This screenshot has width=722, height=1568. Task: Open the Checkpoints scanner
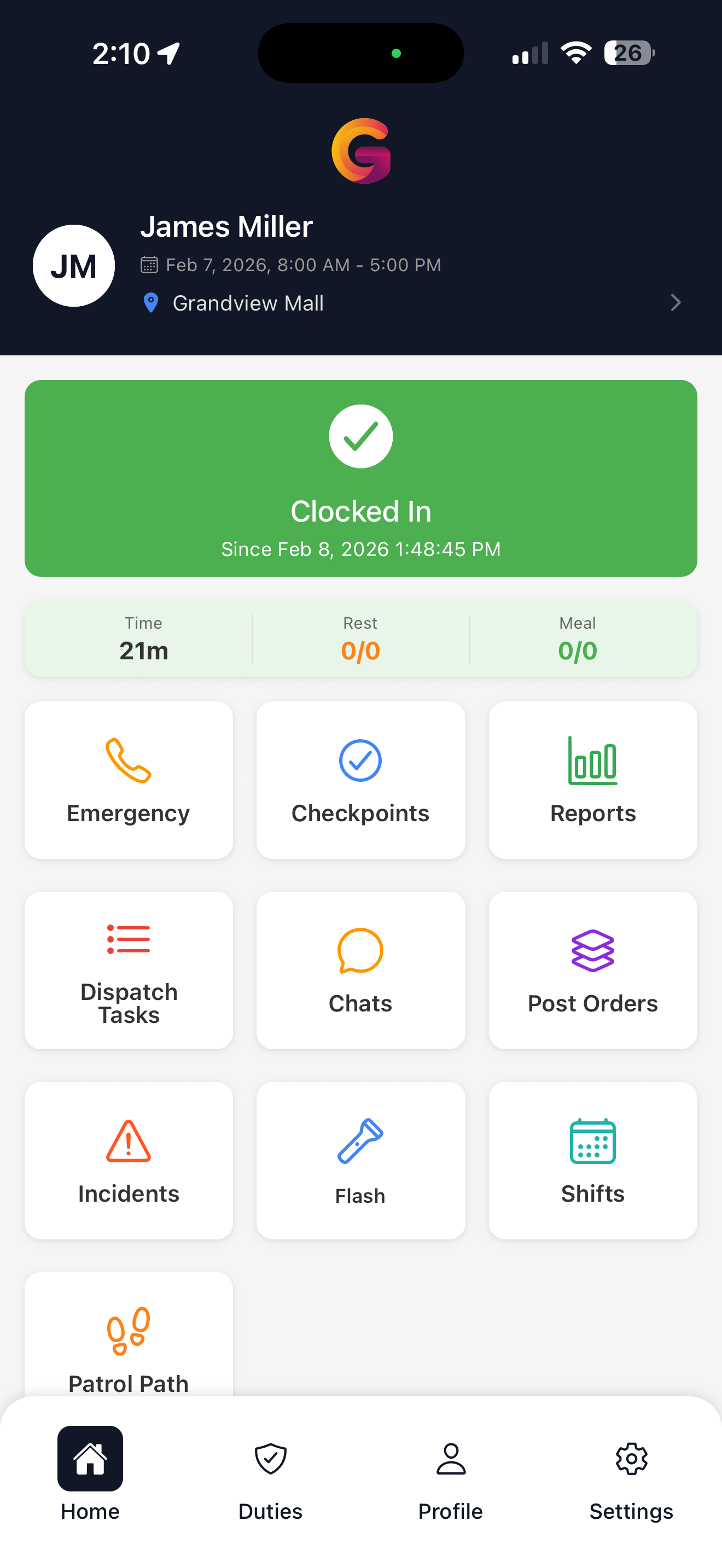coord(360,780)
